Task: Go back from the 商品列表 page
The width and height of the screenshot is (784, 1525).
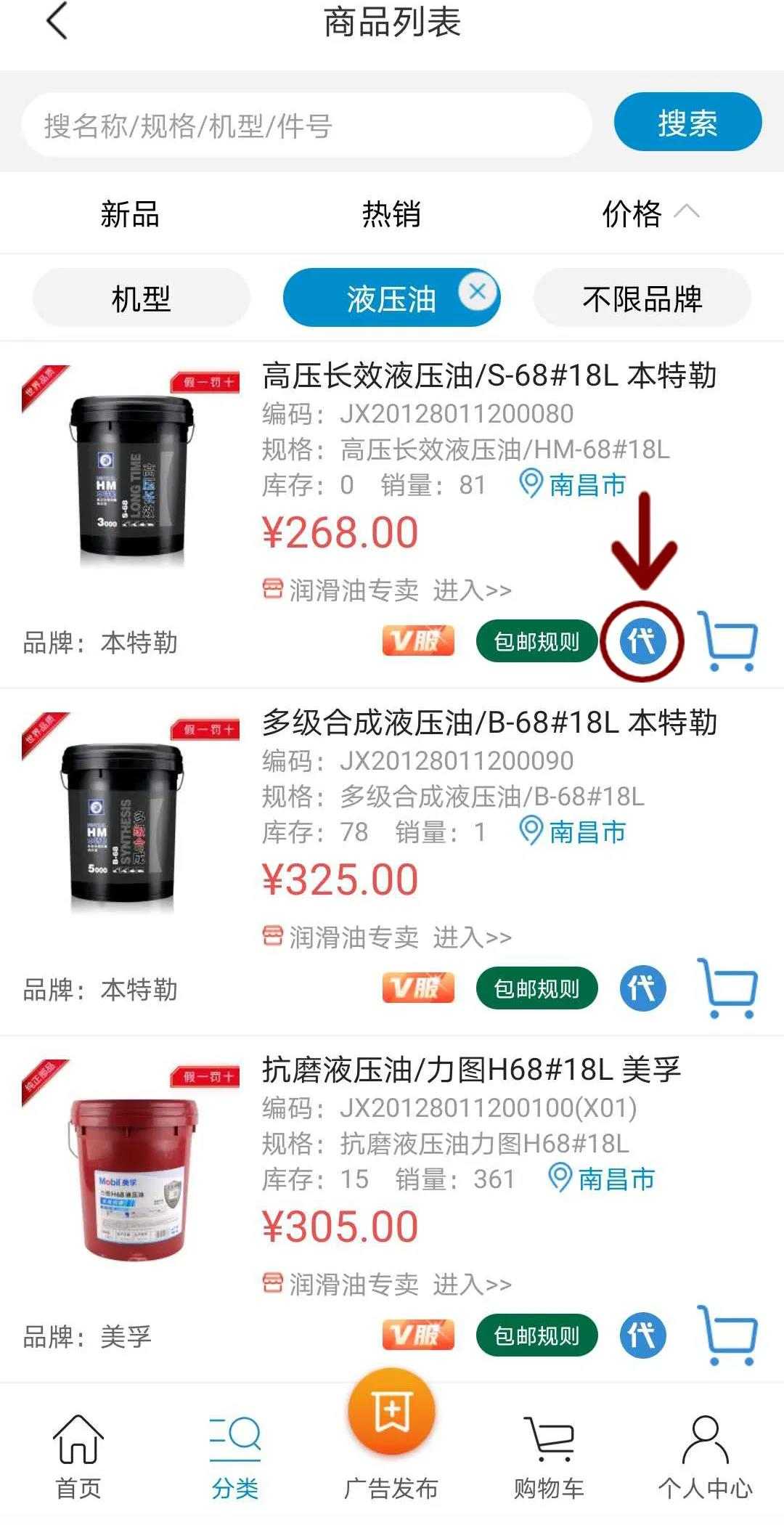Action: click(57, 22)
